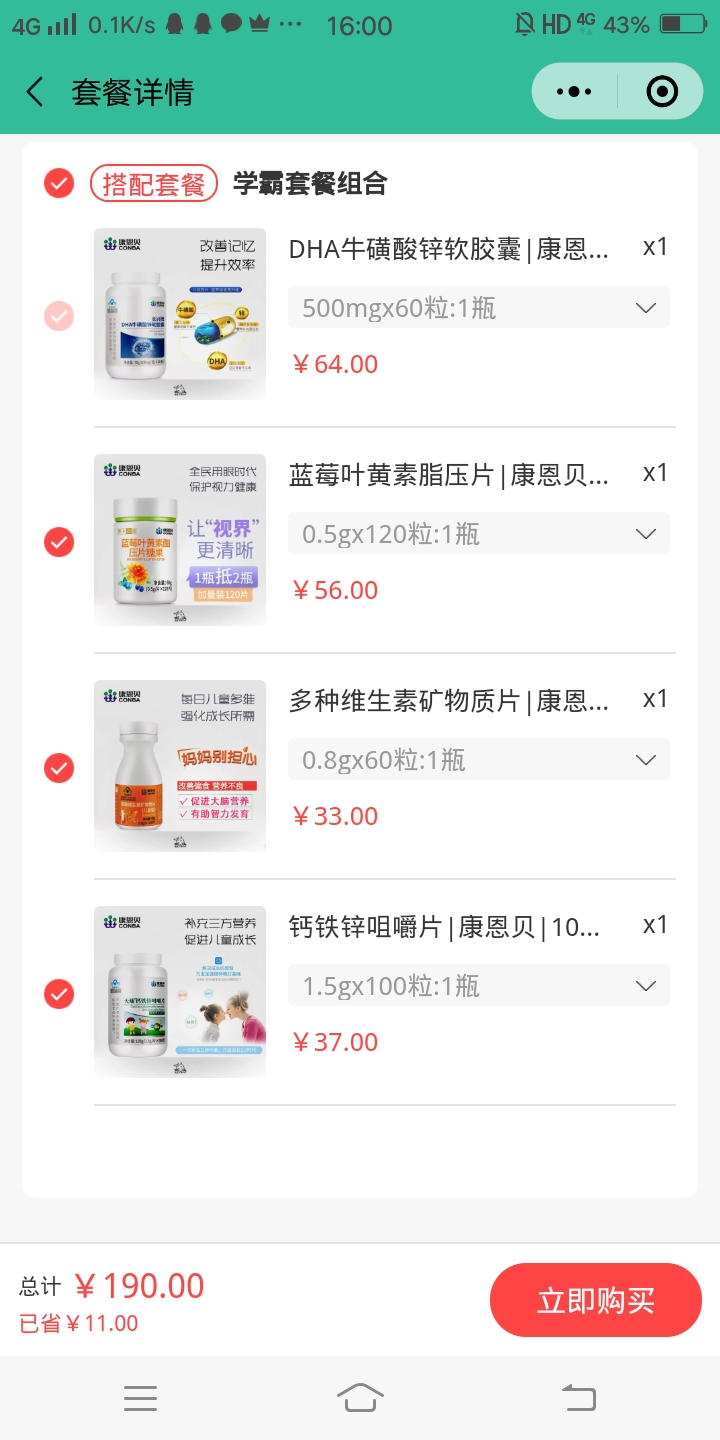Uncheck the 多种维生素矿物质片 item
This screenshot has width=720, height=1440.
coord(59,768)
